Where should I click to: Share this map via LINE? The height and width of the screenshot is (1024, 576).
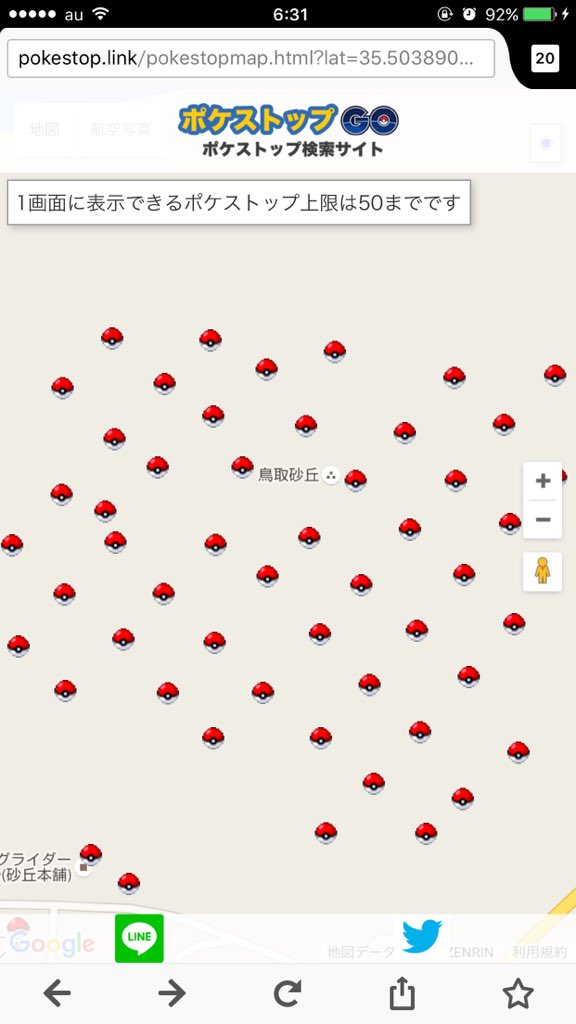coord(139,938)
